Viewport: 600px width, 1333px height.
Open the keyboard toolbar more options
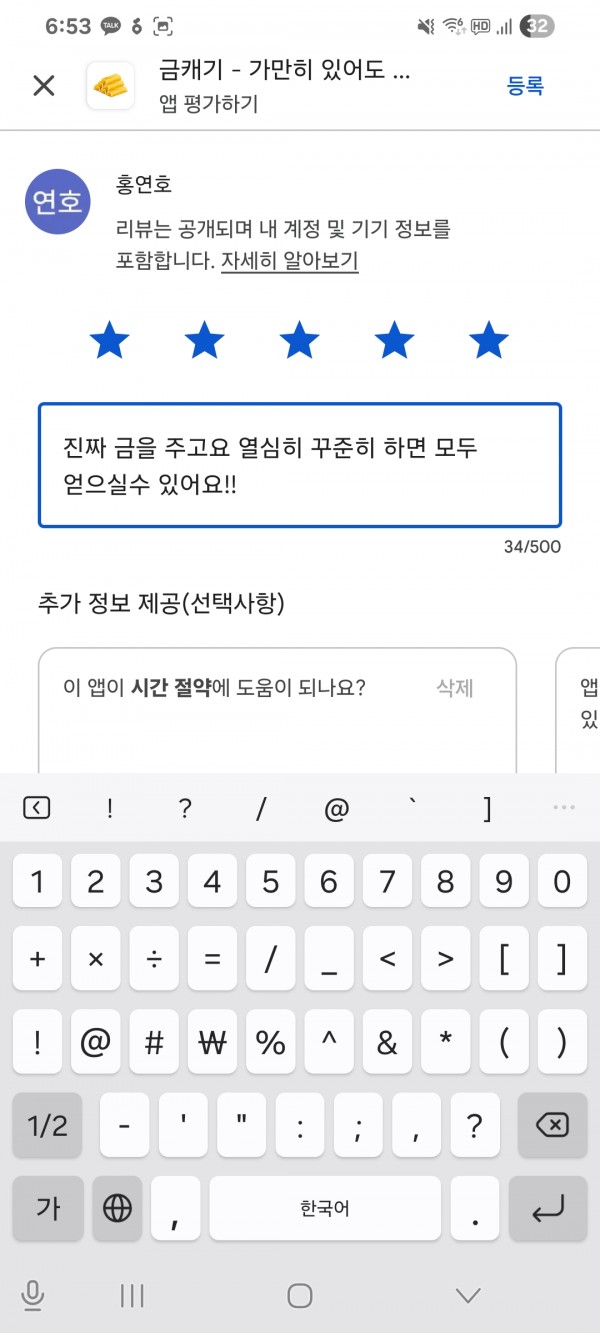(x=563, y=807)
